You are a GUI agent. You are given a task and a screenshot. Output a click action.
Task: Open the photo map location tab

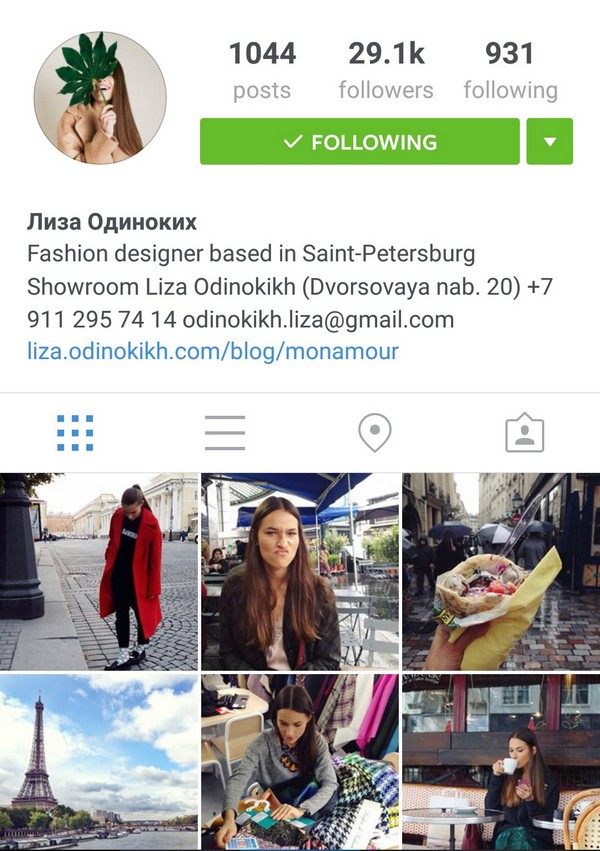click(x=374, y=433)
